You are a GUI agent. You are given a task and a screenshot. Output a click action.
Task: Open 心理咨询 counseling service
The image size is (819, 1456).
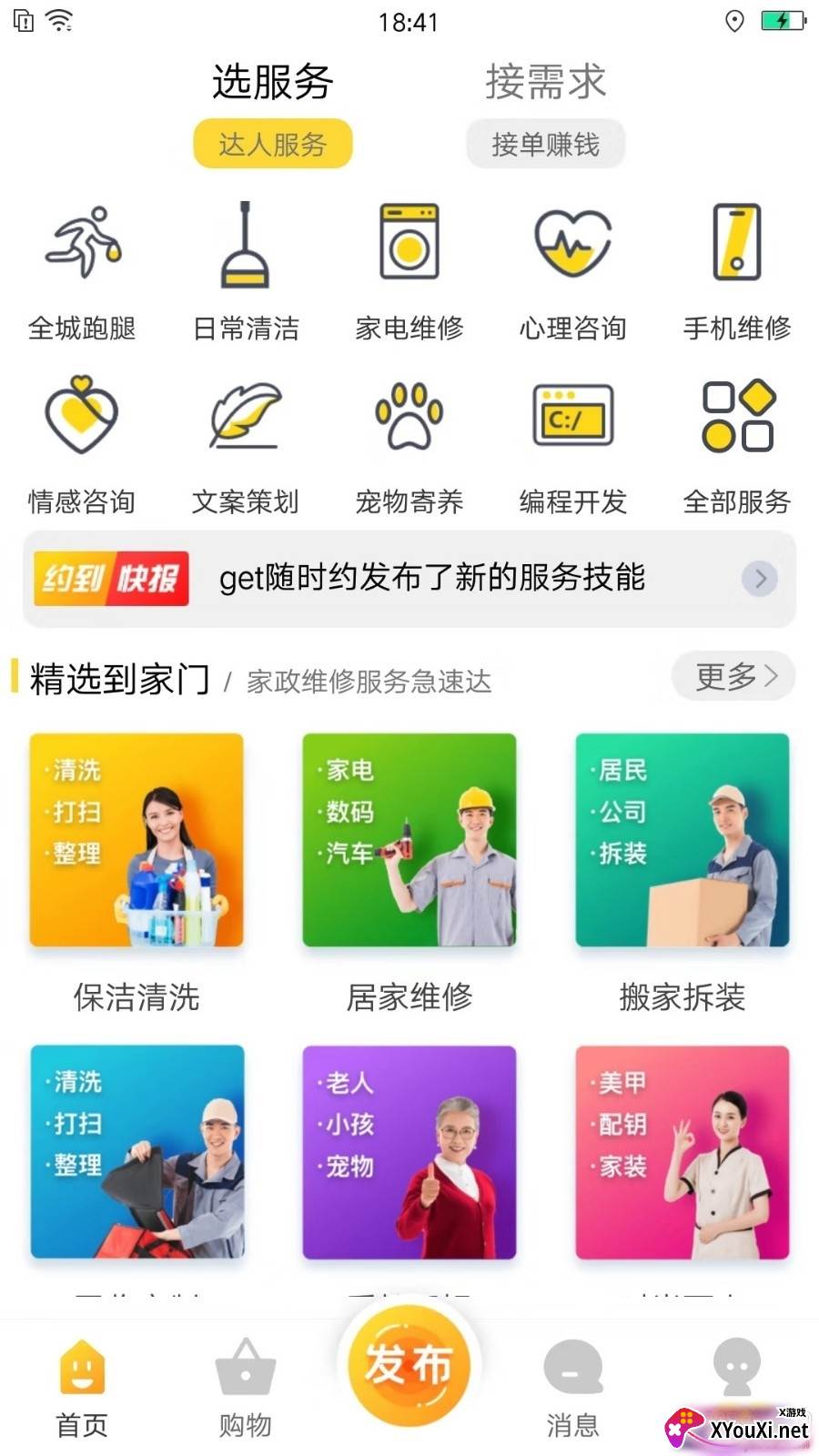coord(573,268)
